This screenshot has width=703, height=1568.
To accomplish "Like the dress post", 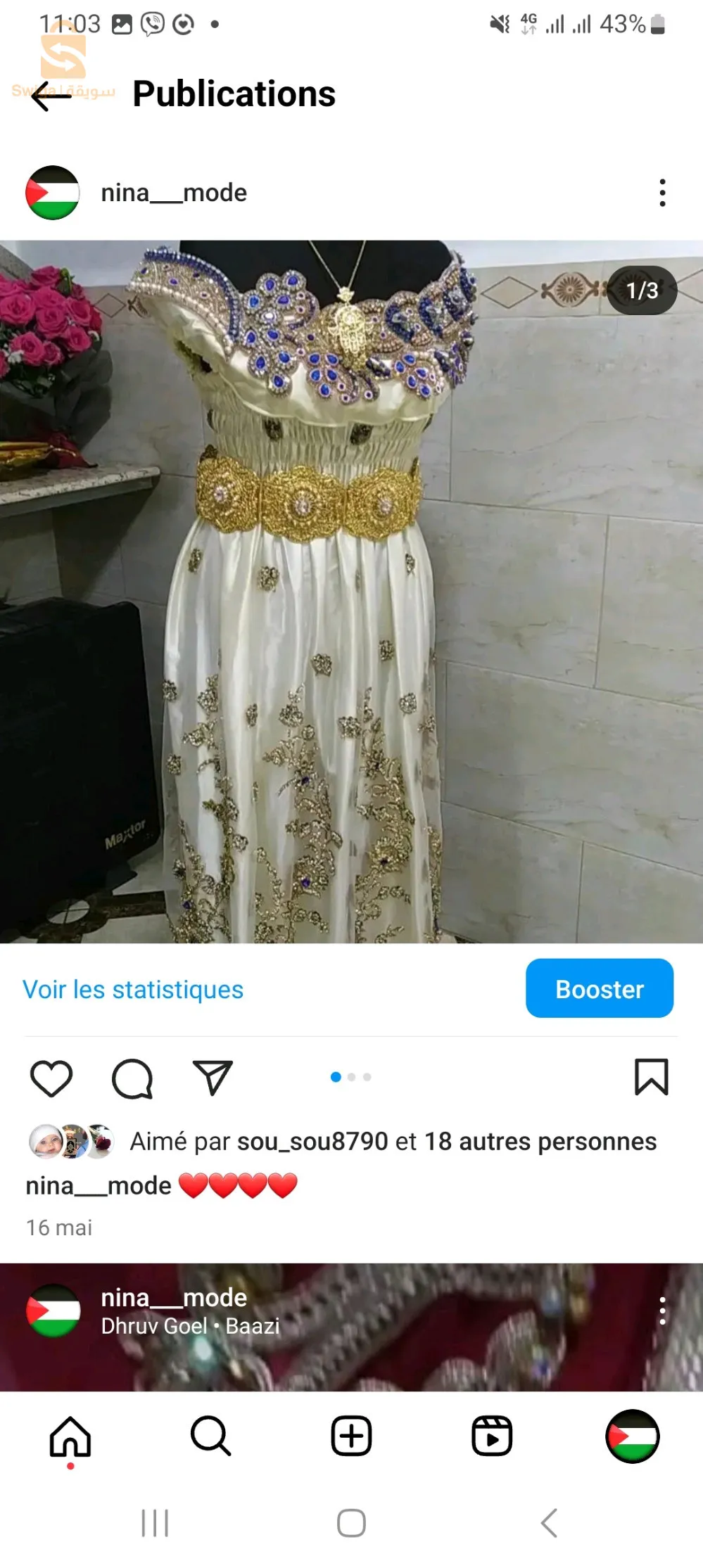I will click(x=51, y=1078).
